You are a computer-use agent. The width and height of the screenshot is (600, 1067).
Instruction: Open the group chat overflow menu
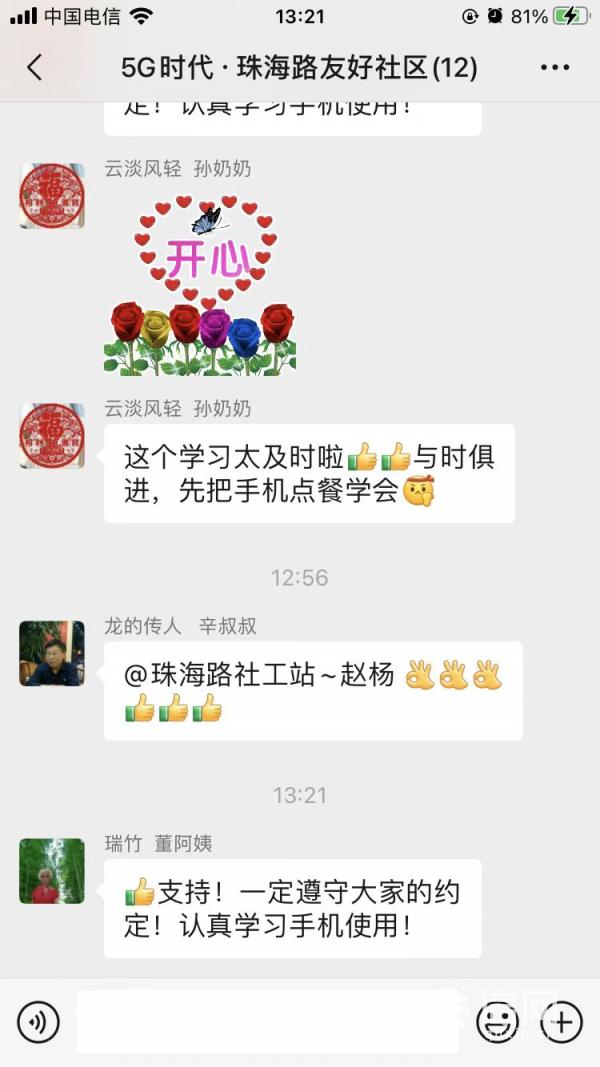tap(554, 67)
